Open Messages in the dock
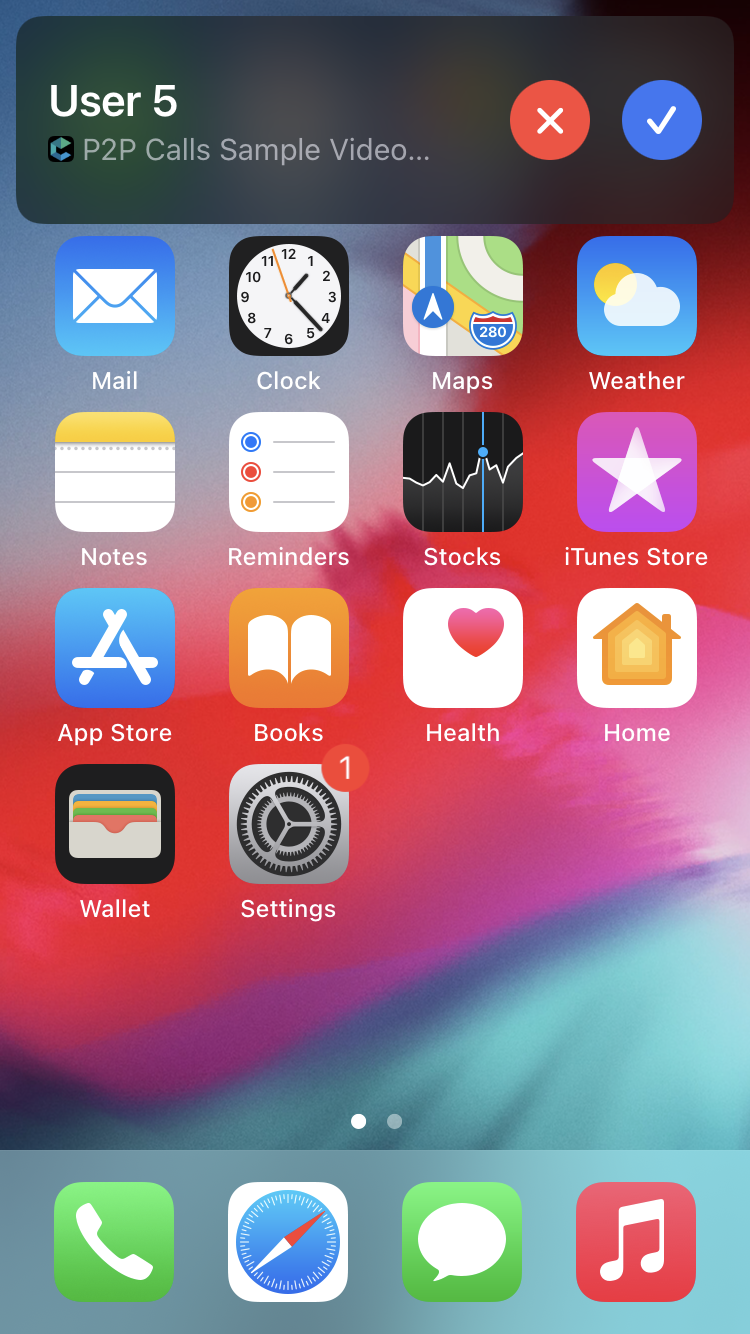 [462, 1242]
